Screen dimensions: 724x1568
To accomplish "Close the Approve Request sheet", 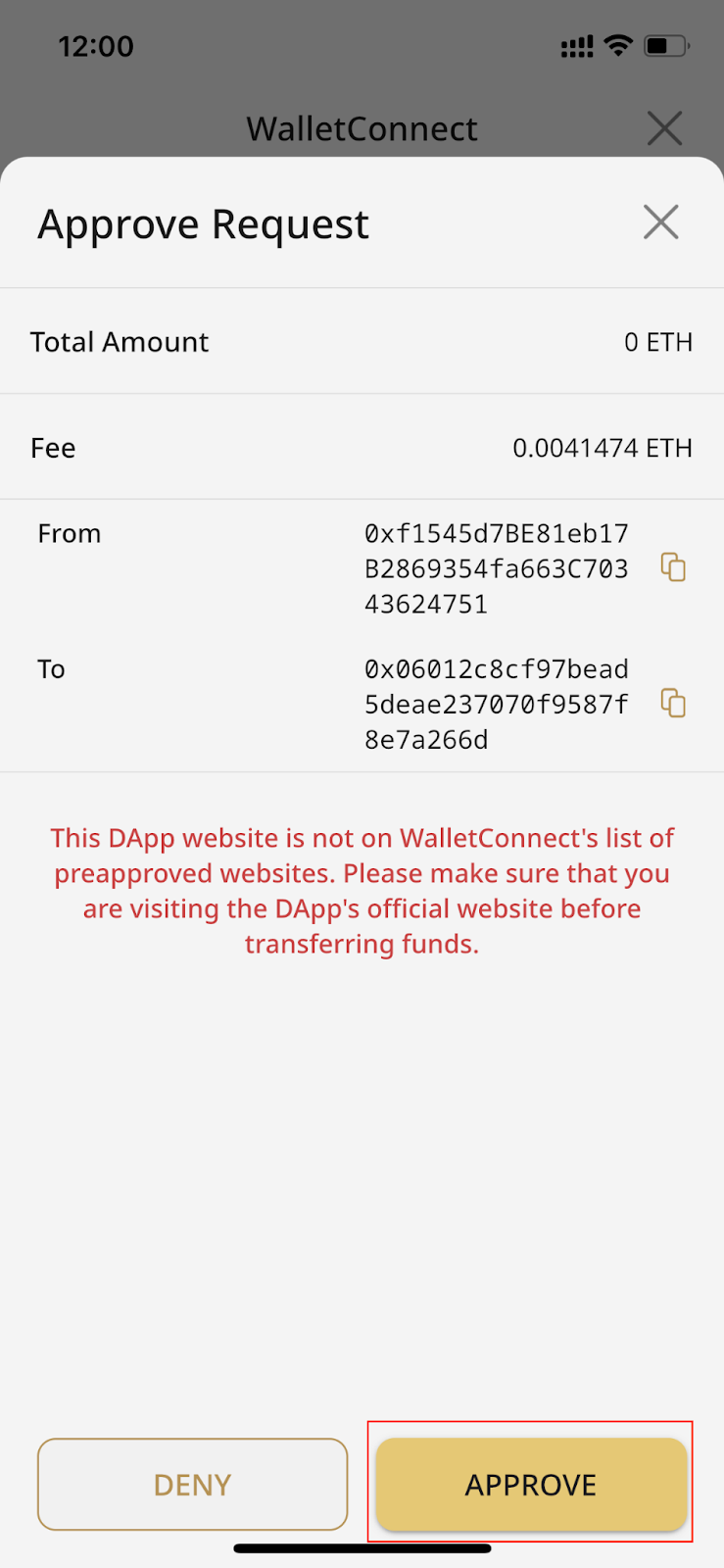I will 661,222.
